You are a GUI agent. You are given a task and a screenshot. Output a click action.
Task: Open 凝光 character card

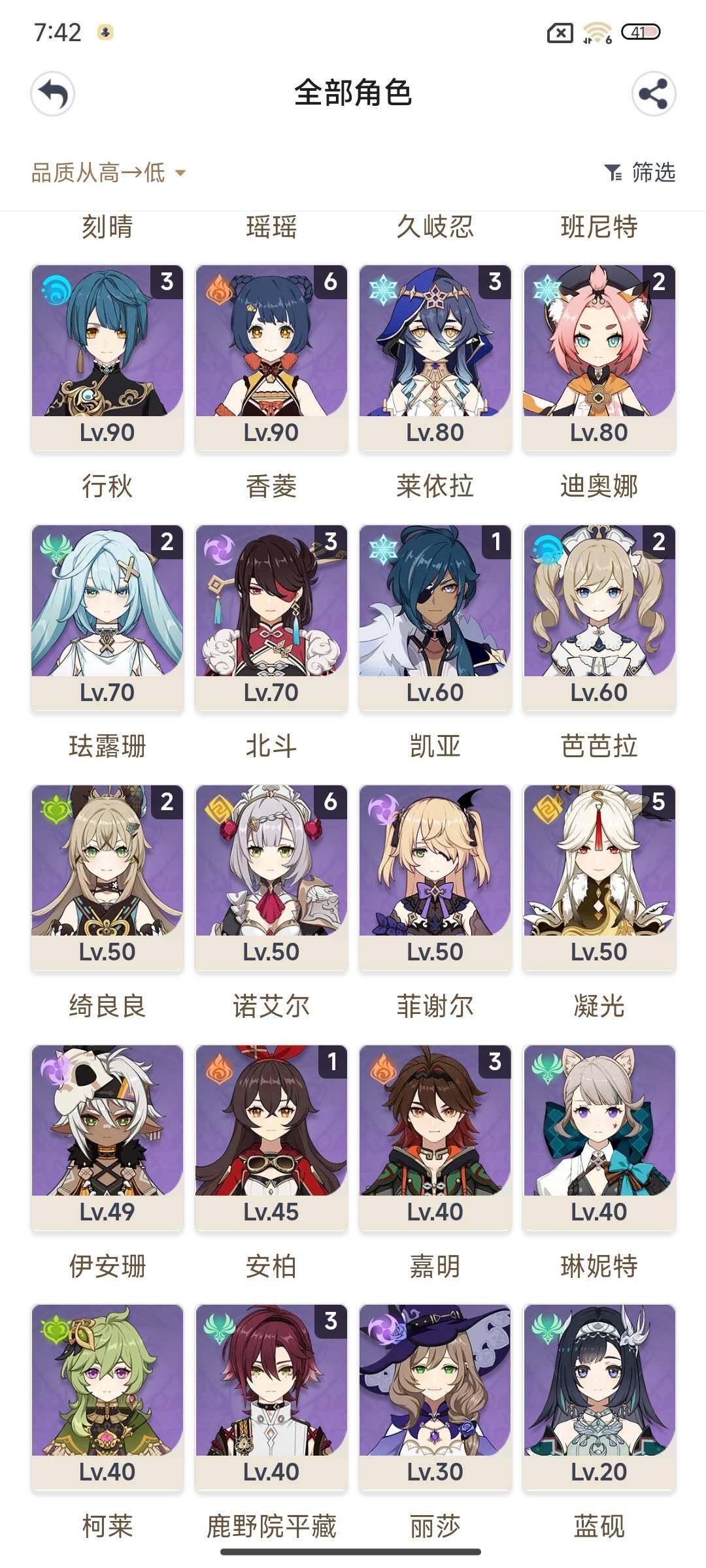599,875
